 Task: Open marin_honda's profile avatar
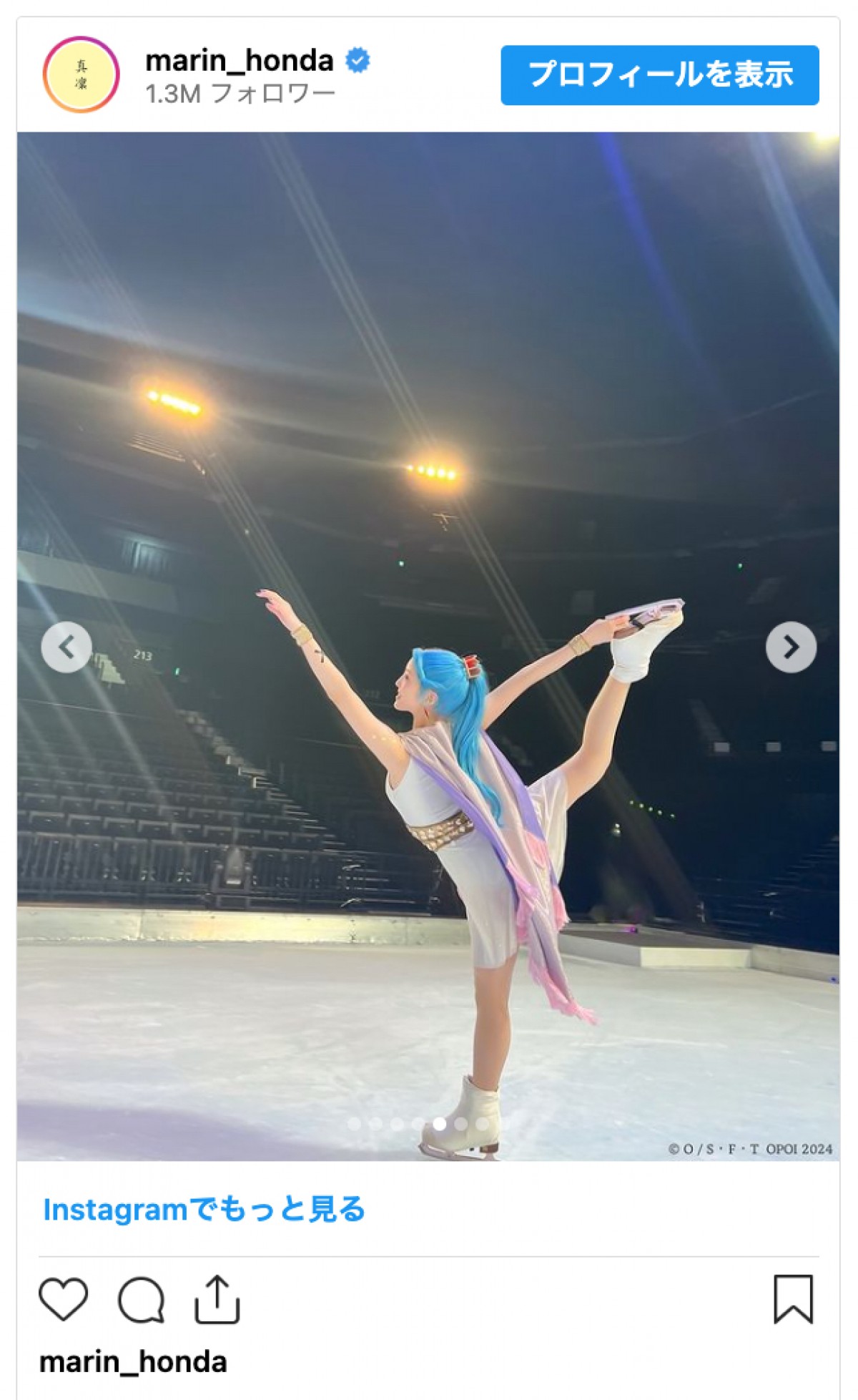[x=81, y=74]
